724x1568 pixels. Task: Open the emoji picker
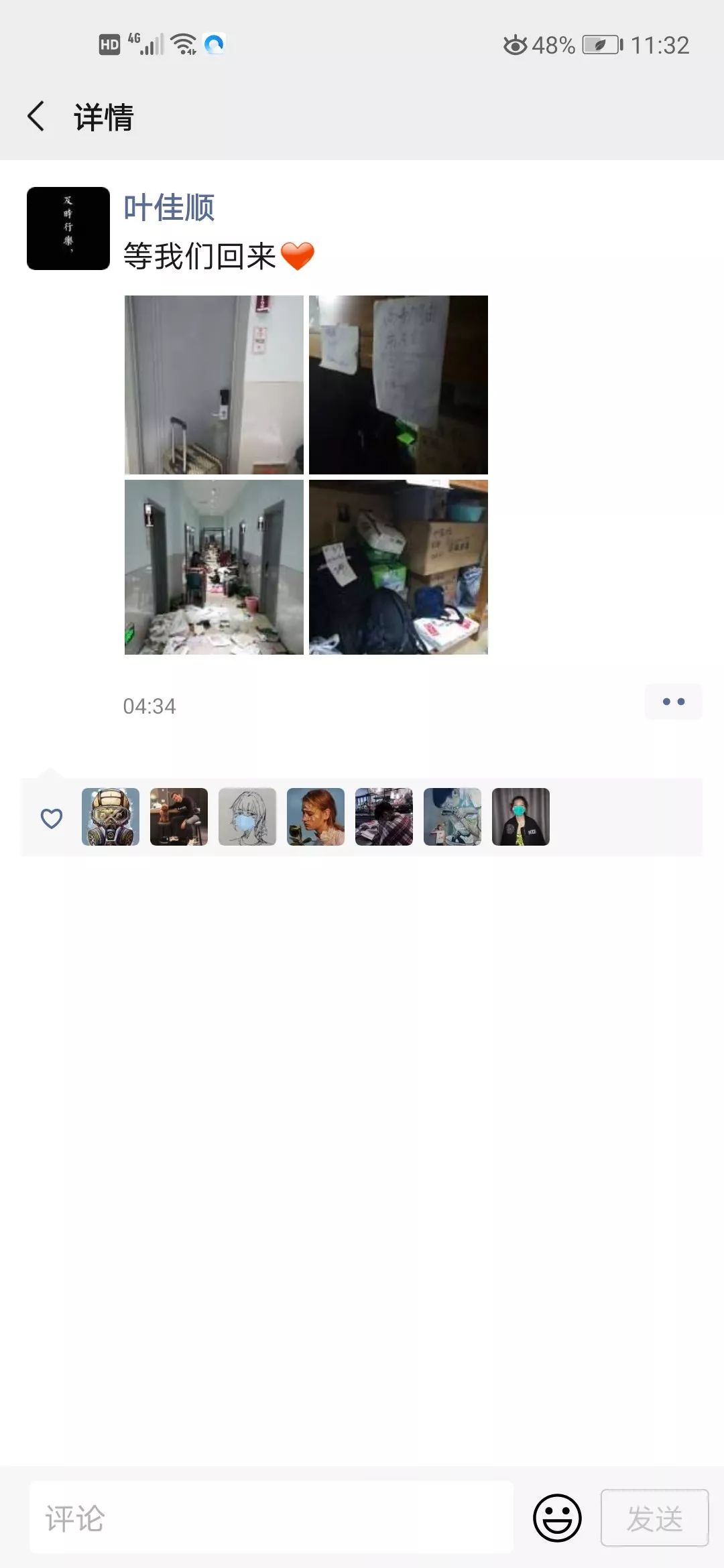[x=557, y=1518]
